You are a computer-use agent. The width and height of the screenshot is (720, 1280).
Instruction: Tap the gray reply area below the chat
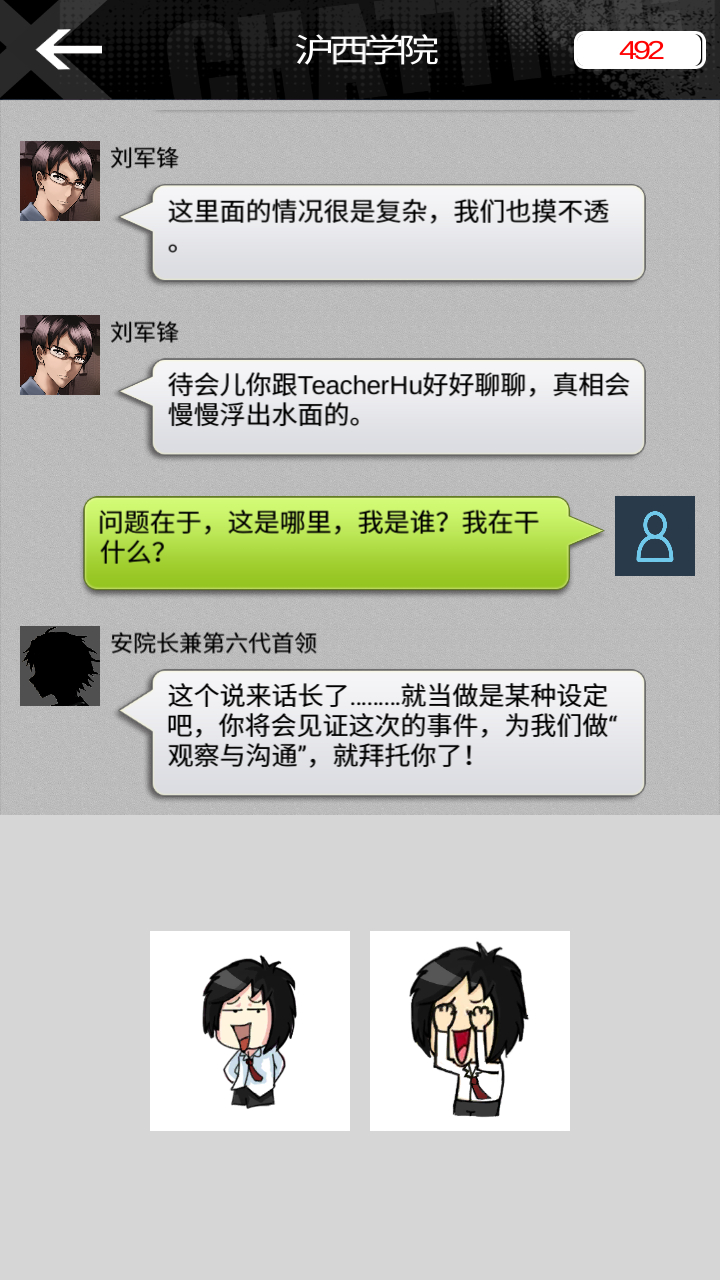360,870
